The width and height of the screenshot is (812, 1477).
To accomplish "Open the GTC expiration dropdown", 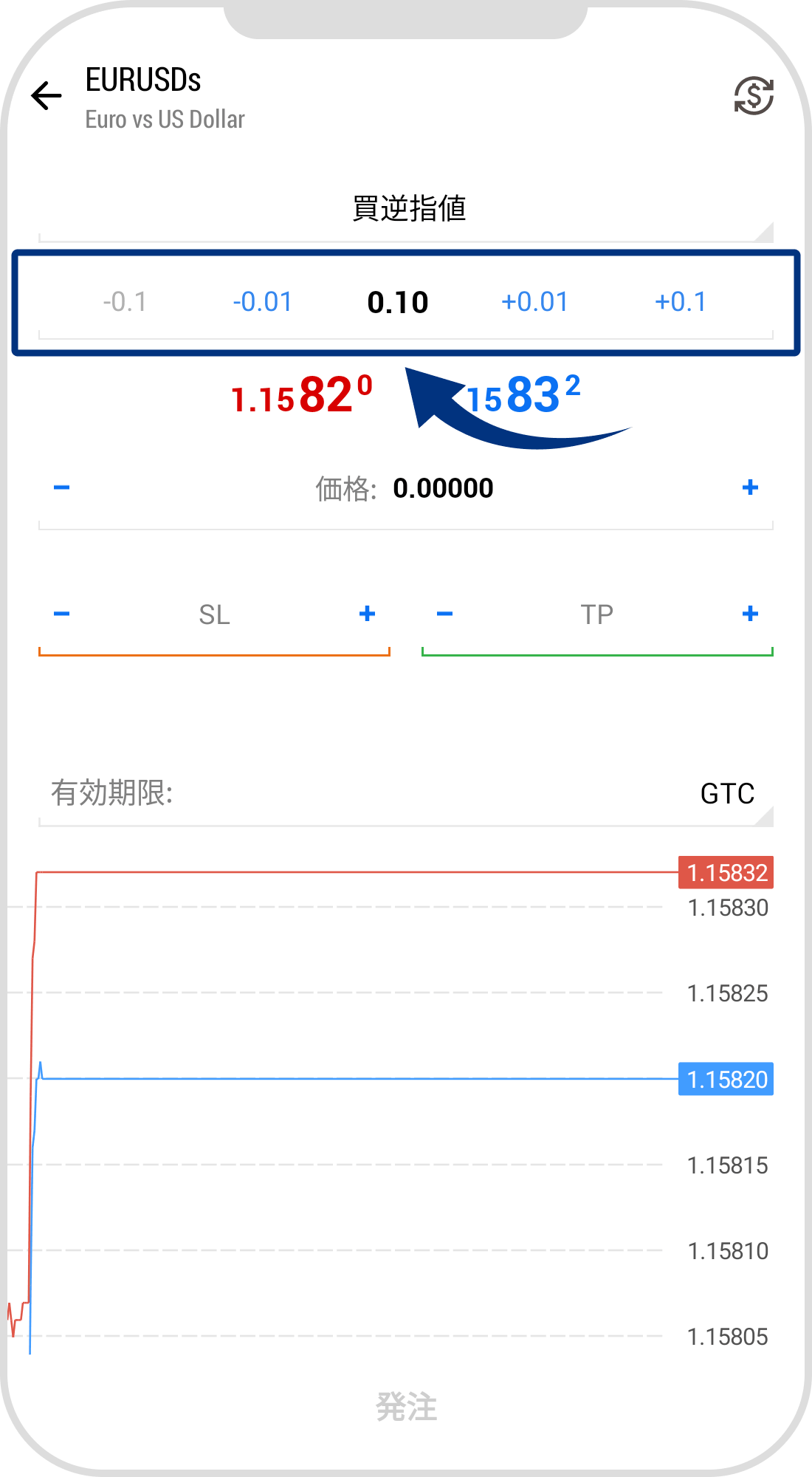I will coord(727,794).
